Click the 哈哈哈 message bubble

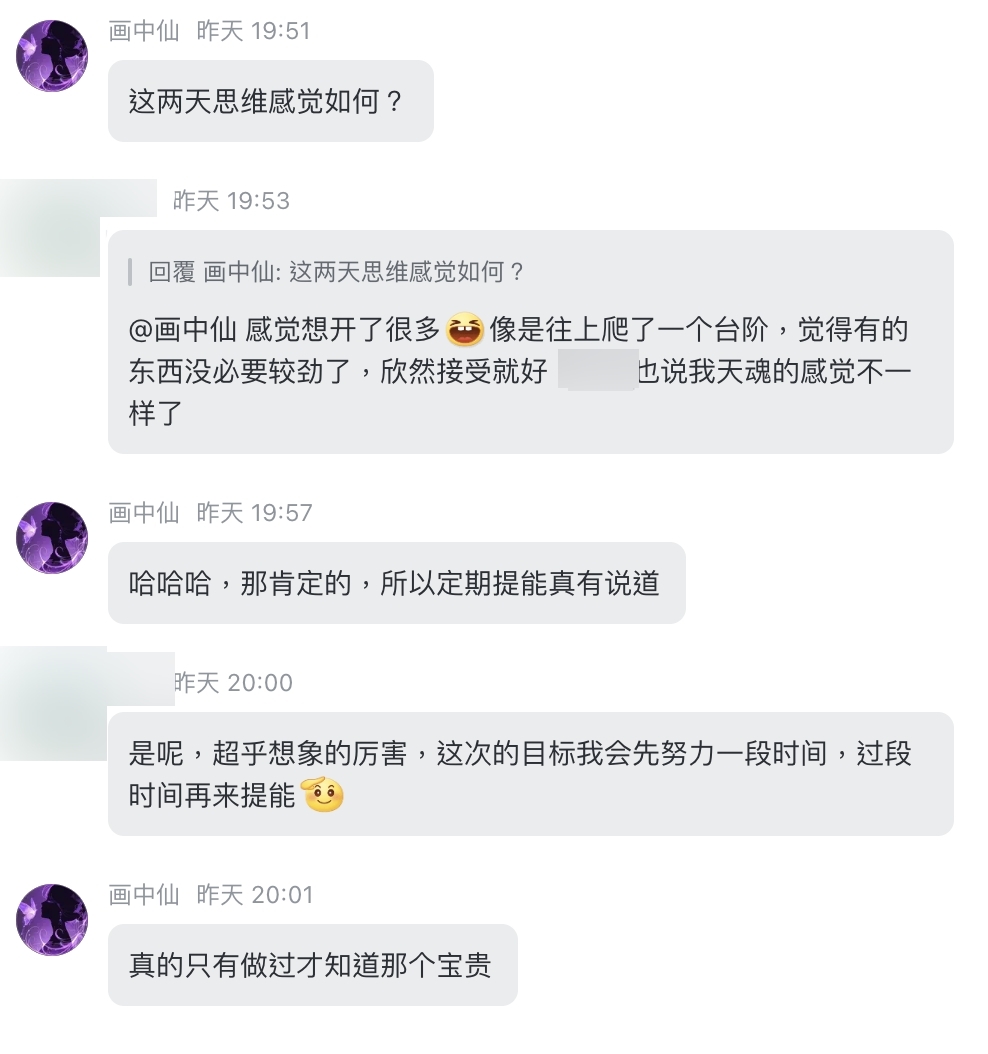[397, 583]
